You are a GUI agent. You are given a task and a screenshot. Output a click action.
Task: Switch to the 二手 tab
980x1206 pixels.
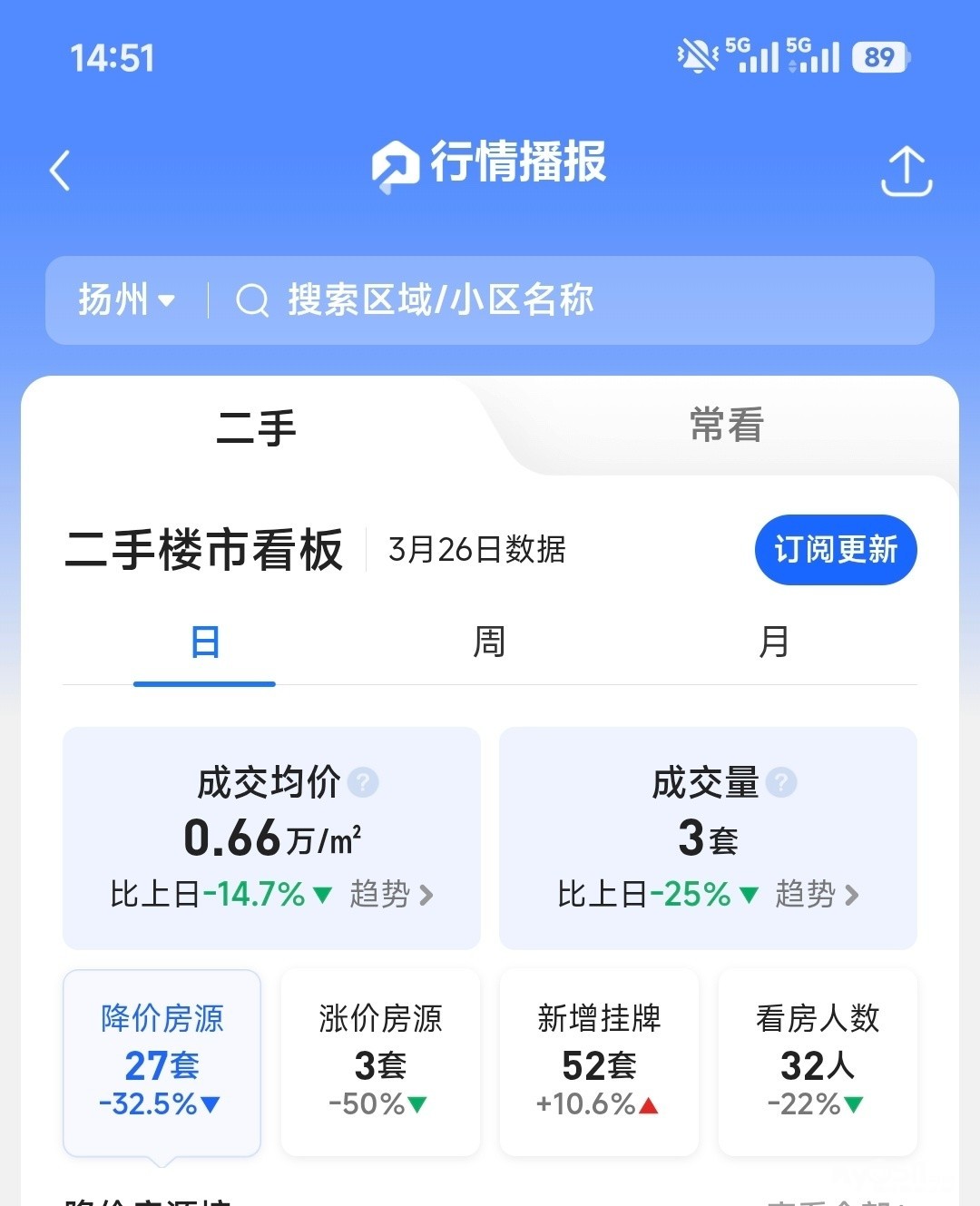pyautogui.click(x=256, y=428)
